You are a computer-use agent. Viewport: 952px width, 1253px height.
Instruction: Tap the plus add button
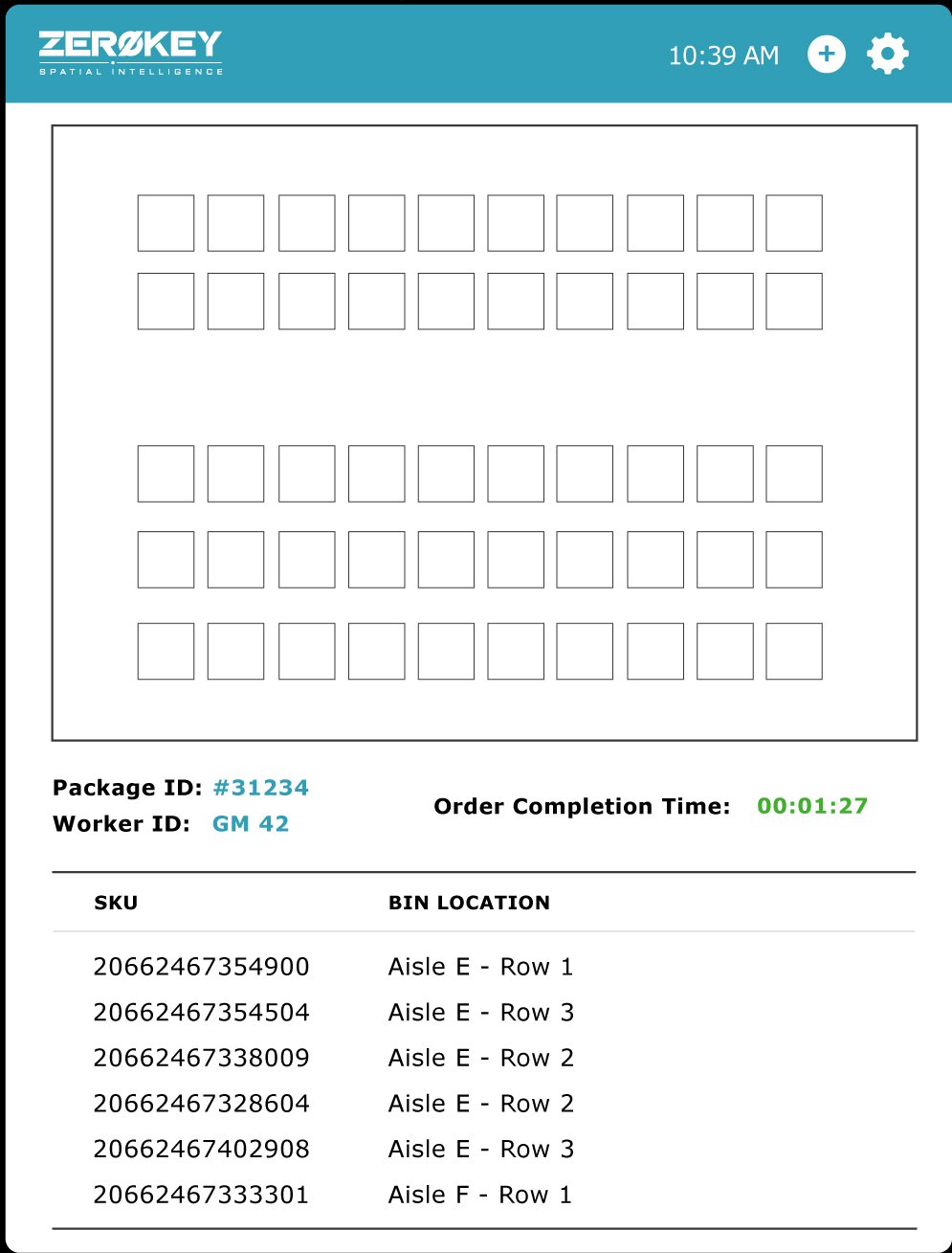click(827, 54)
